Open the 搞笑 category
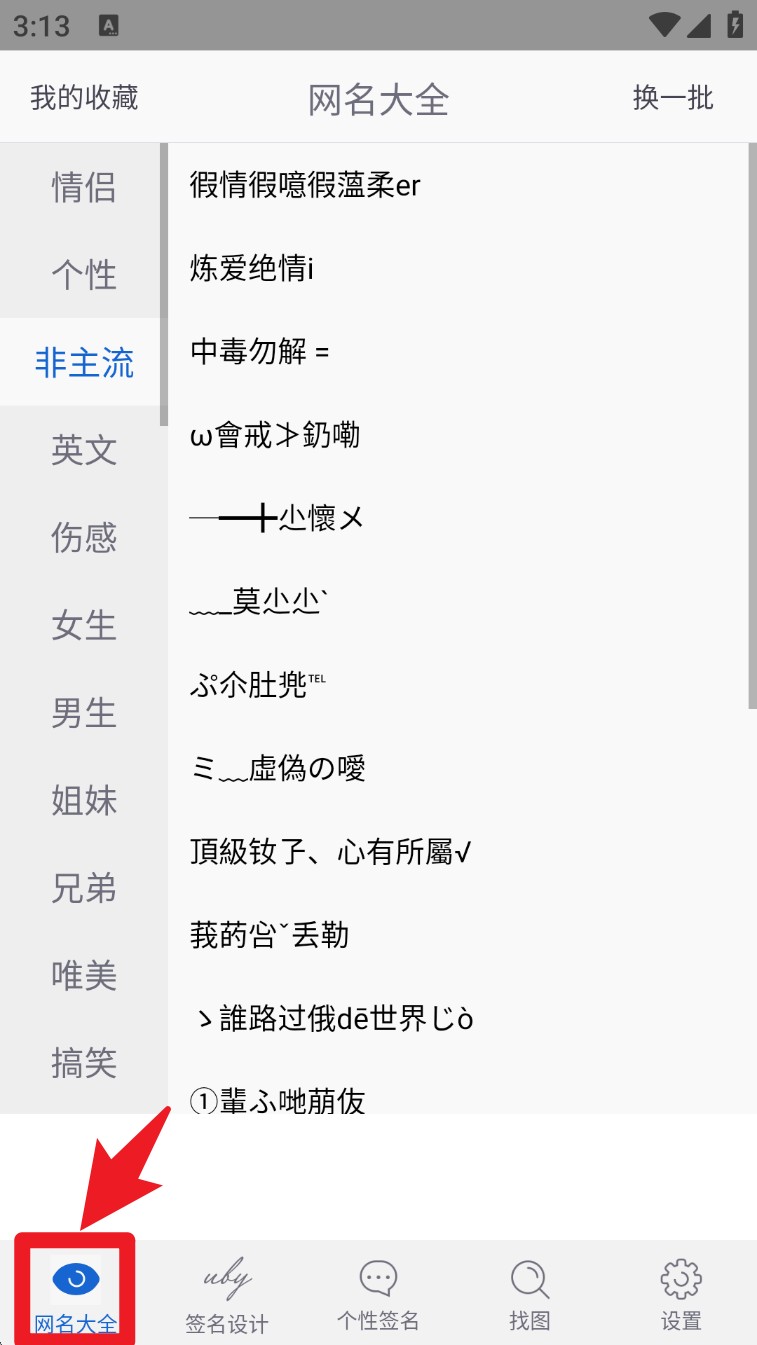757x1345 pixels. point(84,1063)
